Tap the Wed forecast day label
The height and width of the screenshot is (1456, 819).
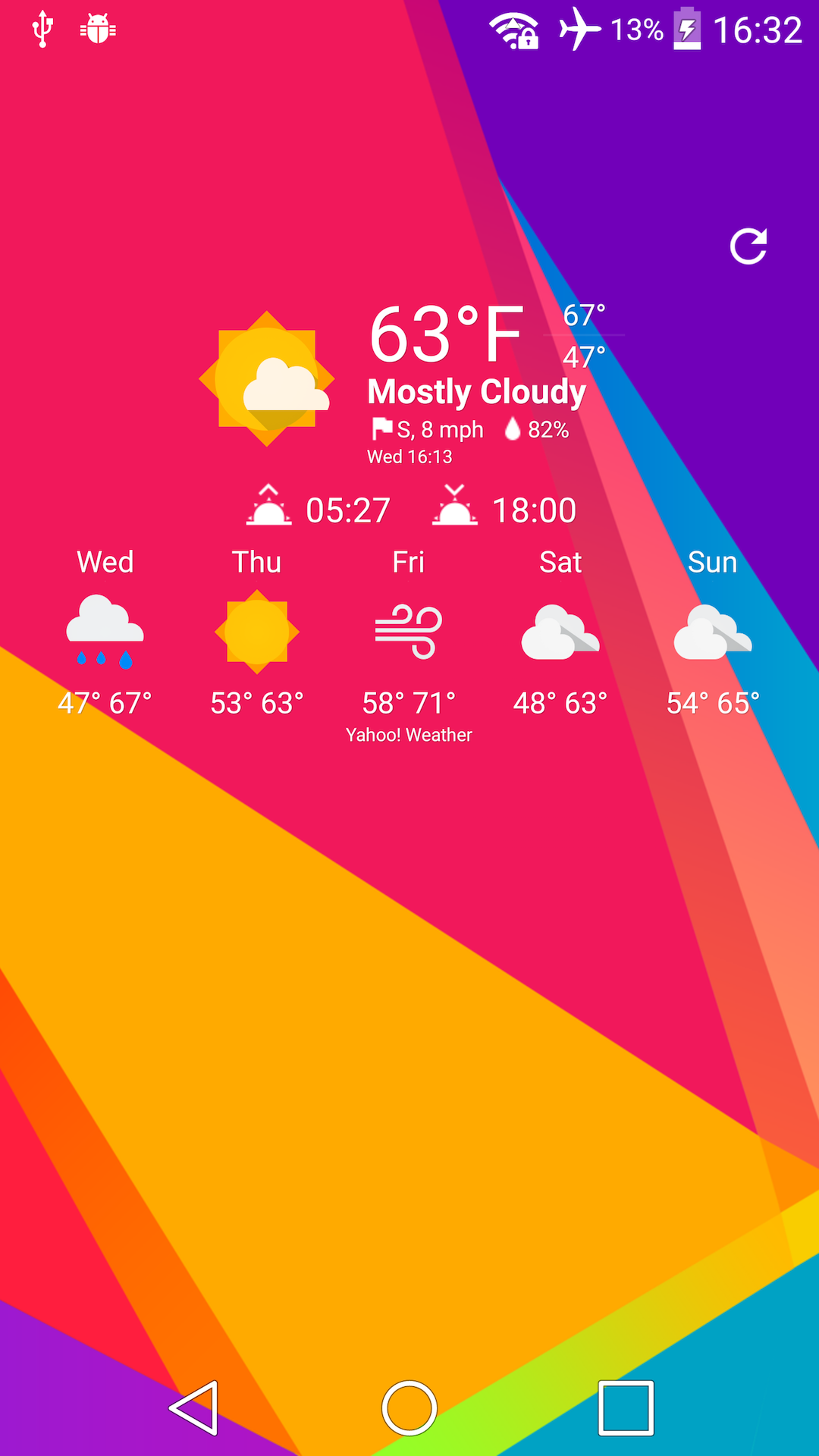[x=105, y=562]
